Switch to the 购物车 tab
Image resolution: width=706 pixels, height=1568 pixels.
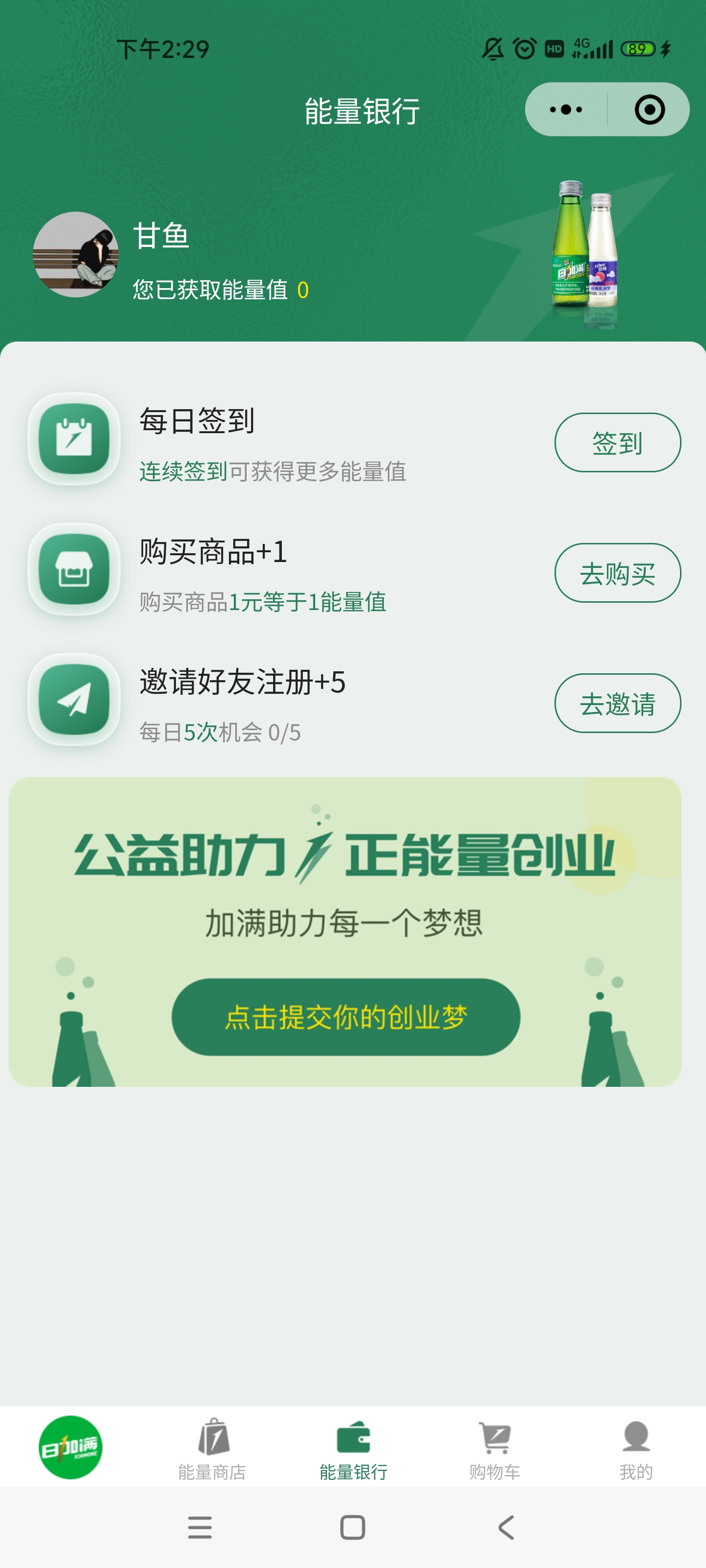click(x=495, y=1450)
